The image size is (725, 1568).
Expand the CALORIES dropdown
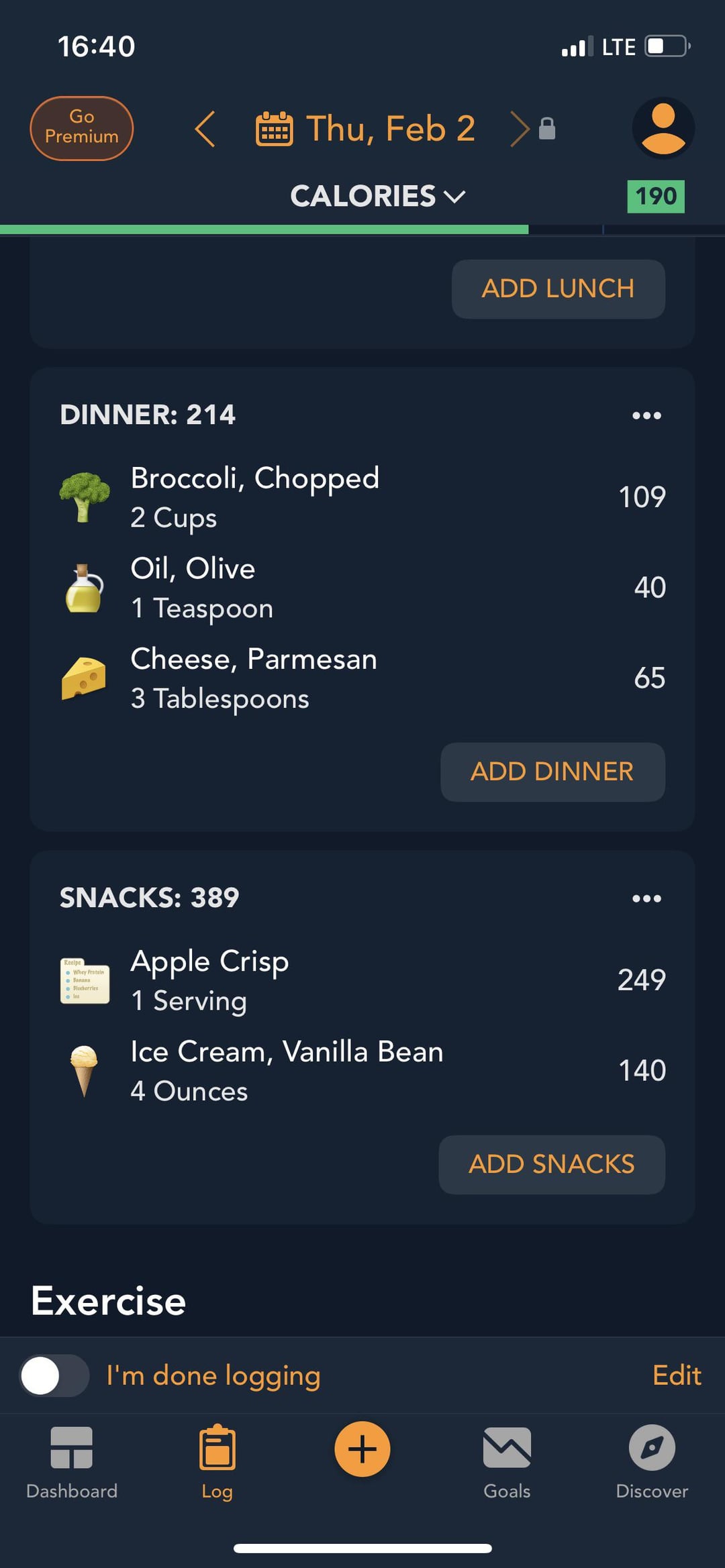(x=377, y=196)
